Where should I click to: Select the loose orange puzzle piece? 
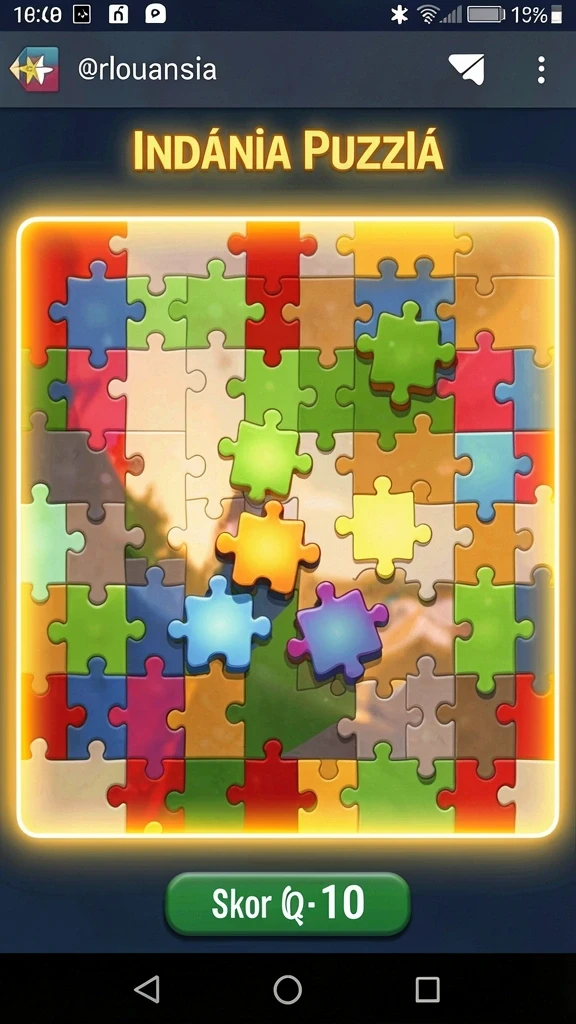point(268,547)
